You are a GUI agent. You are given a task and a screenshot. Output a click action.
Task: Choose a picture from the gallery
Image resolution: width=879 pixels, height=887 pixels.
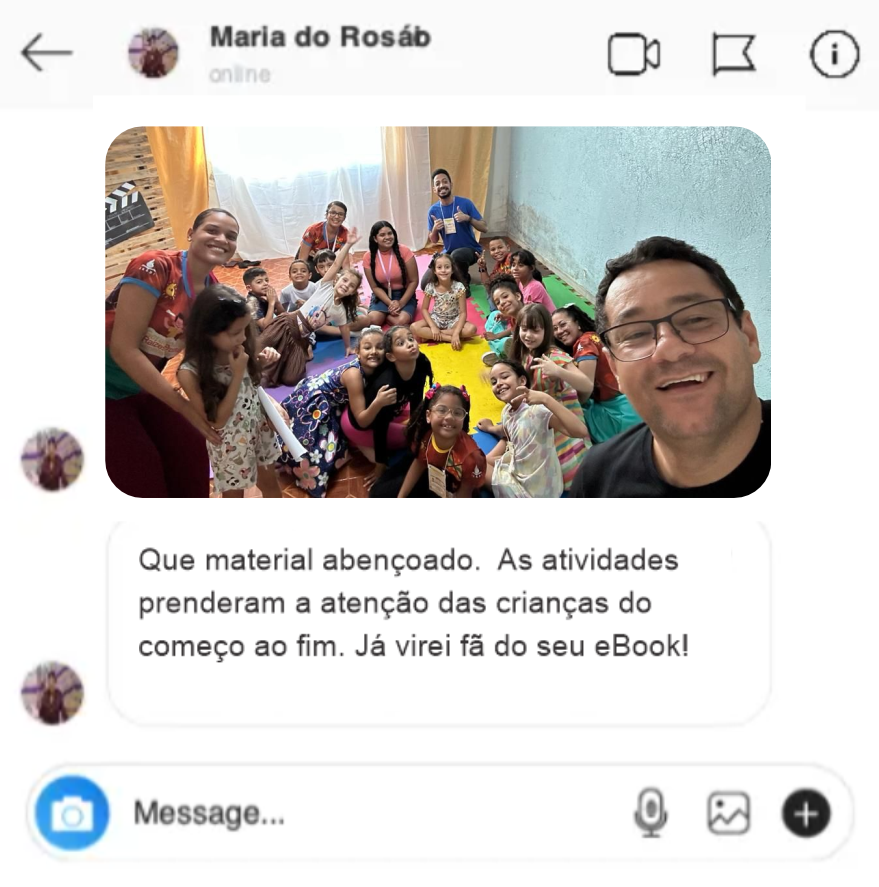pos(728,813)
